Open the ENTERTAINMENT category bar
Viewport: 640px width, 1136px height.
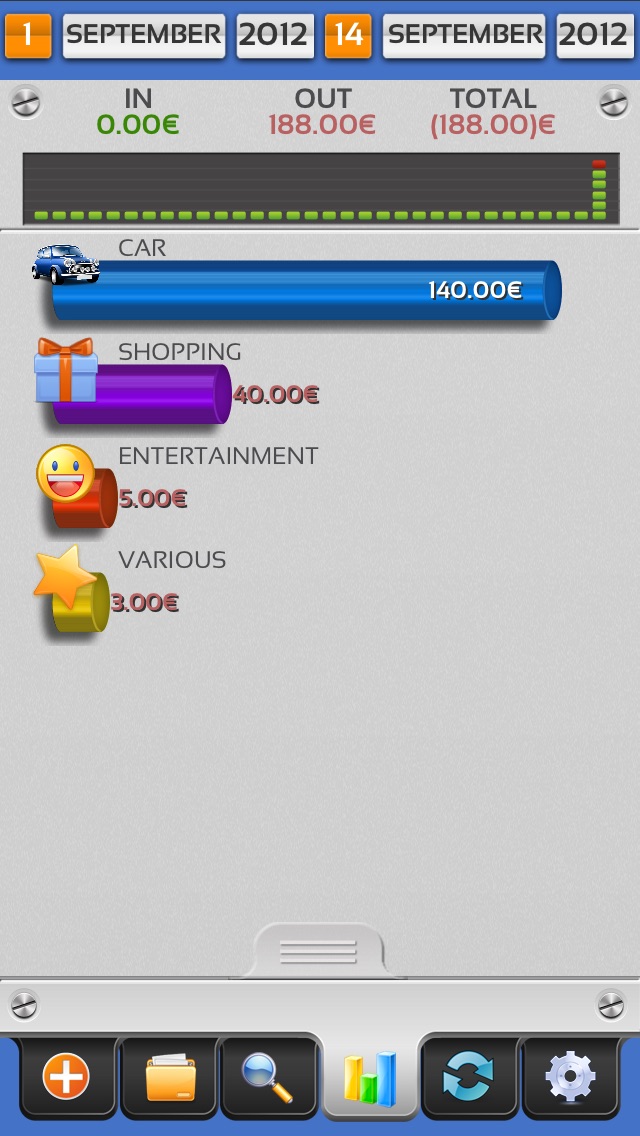tap(85, 498)
